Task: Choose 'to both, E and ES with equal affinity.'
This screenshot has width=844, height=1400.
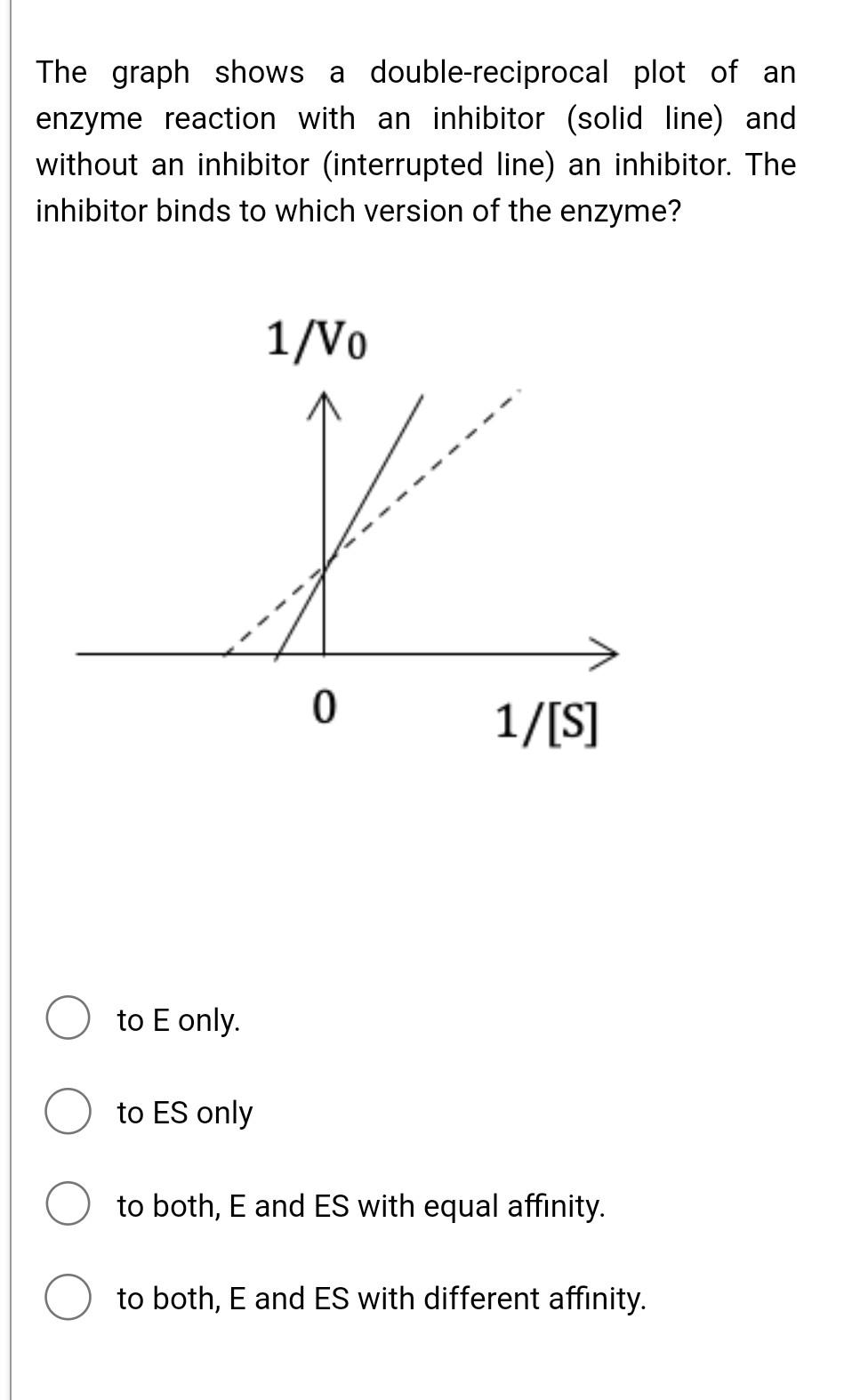Action: [x=68, y=1205]
